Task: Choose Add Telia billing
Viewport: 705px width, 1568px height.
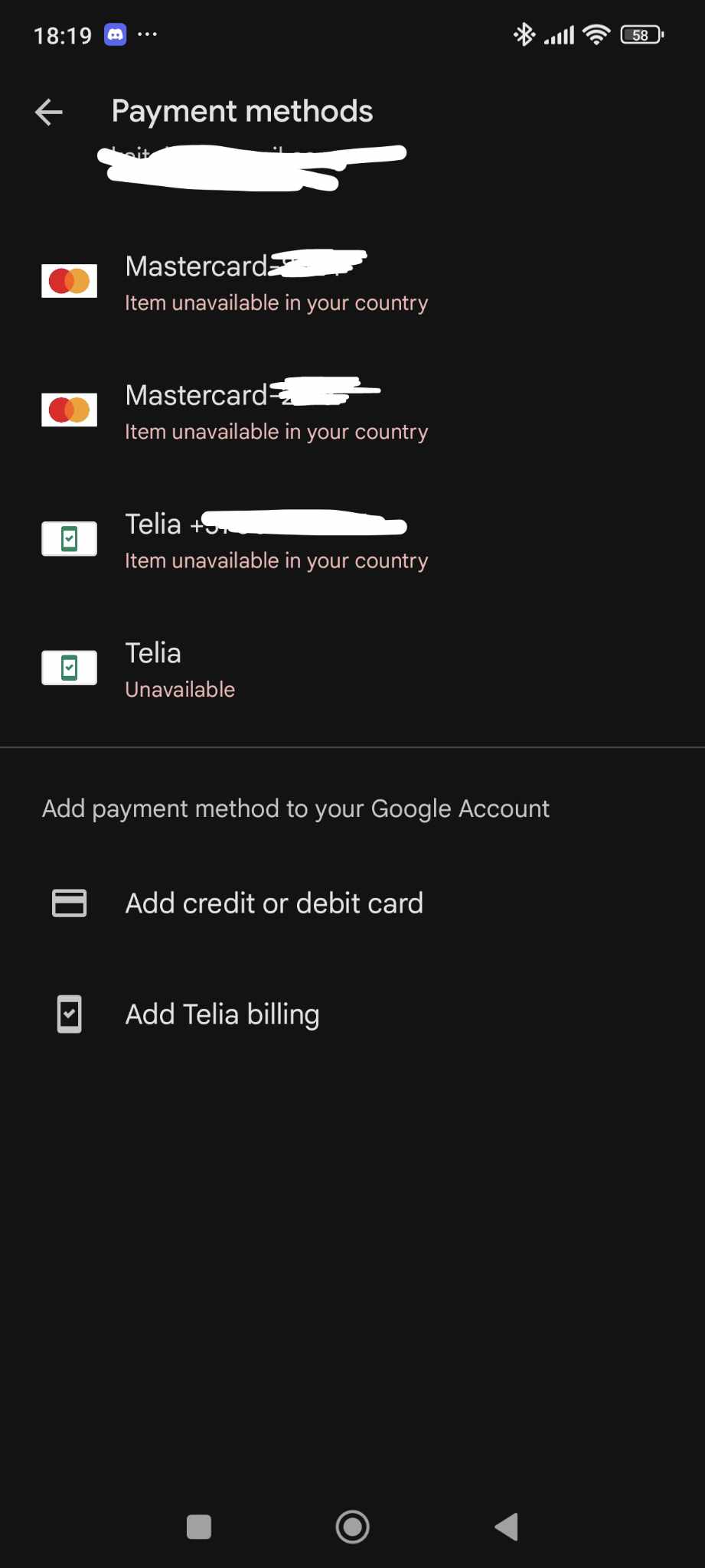Action: [222, 1014]
